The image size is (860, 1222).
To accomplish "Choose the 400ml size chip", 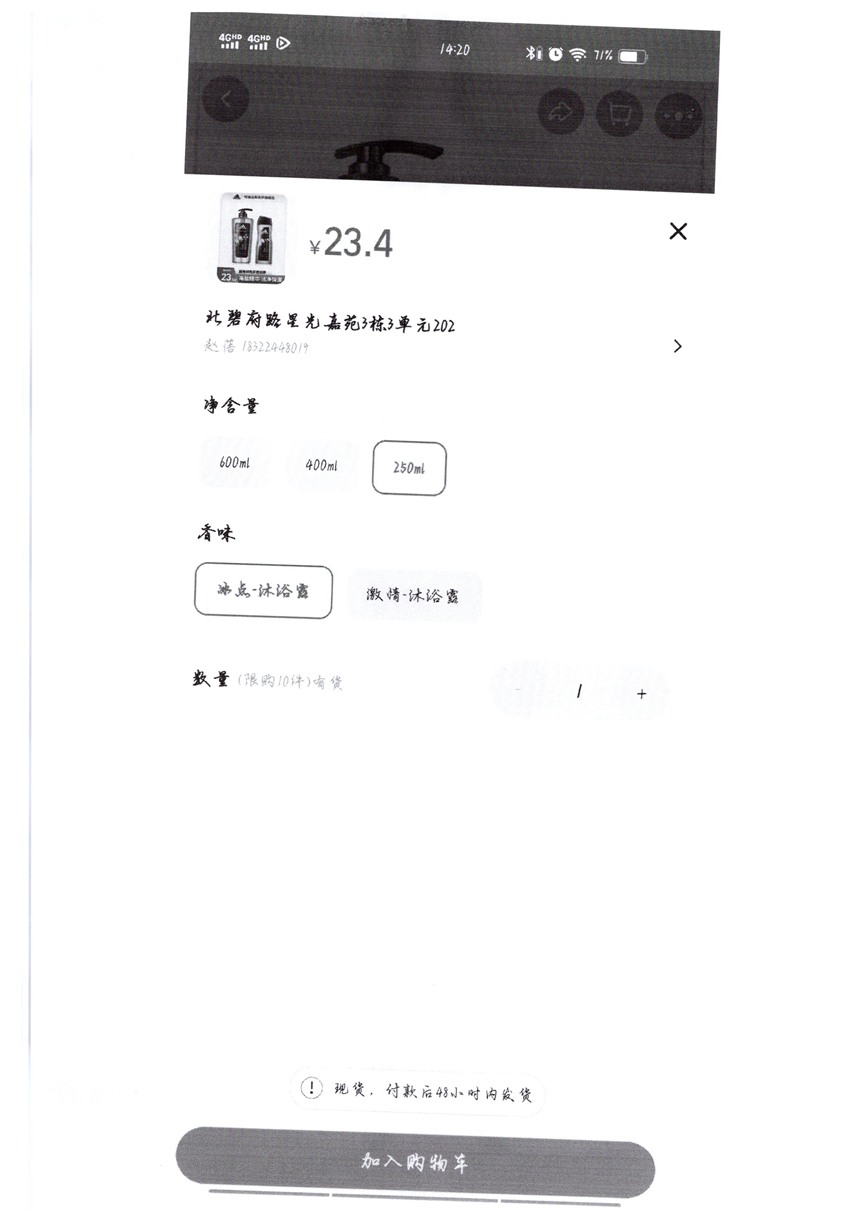I will pyautogui.click(x=321, y=466).
